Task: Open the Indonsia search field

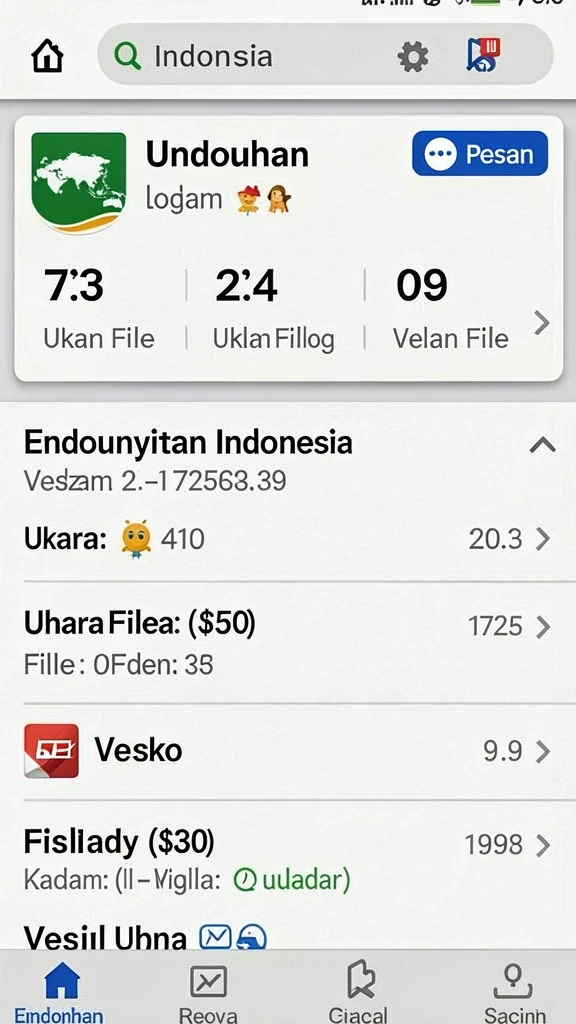Action: pos(325,55)
